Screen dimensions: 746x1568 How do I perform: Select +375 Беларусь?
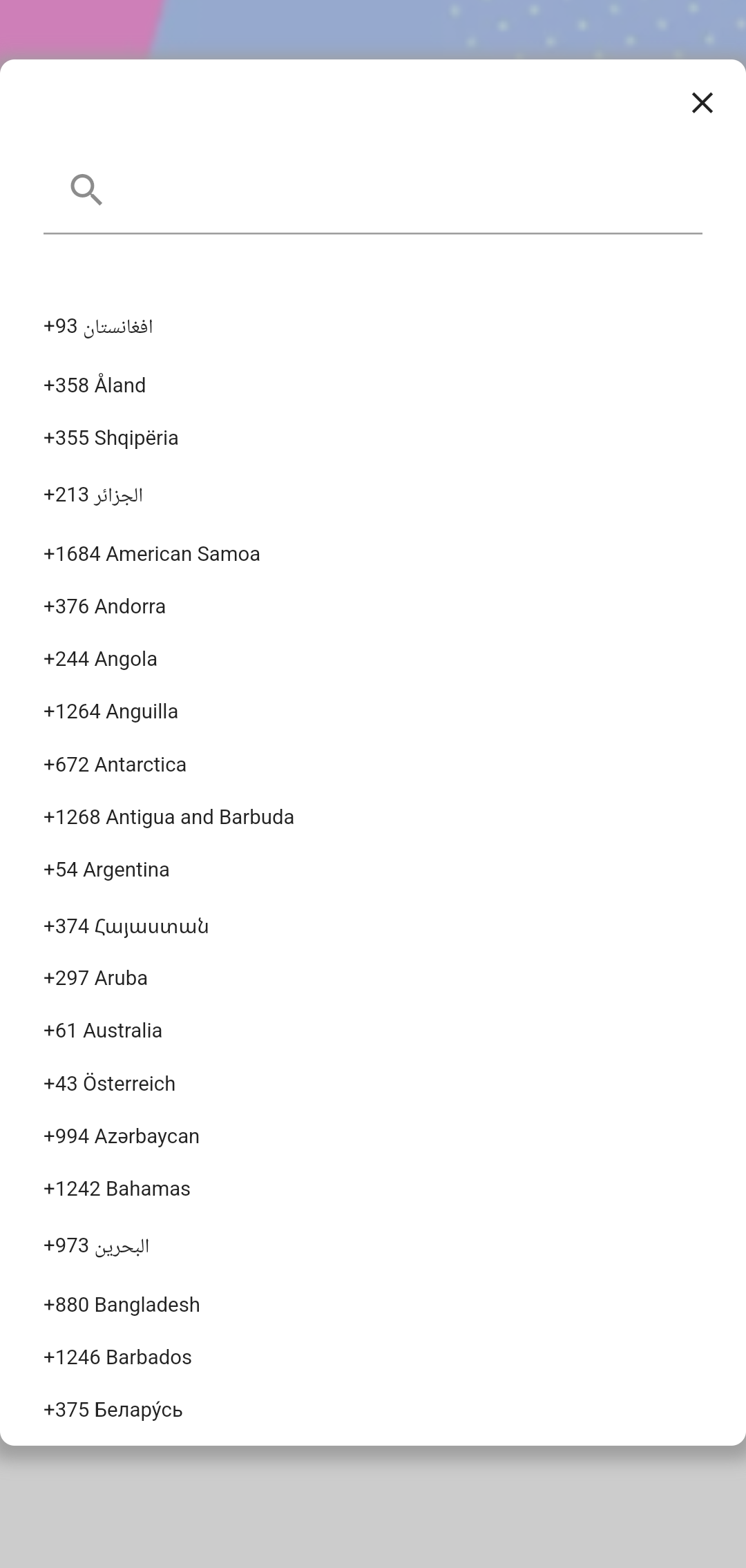[x=113, y=1410]
